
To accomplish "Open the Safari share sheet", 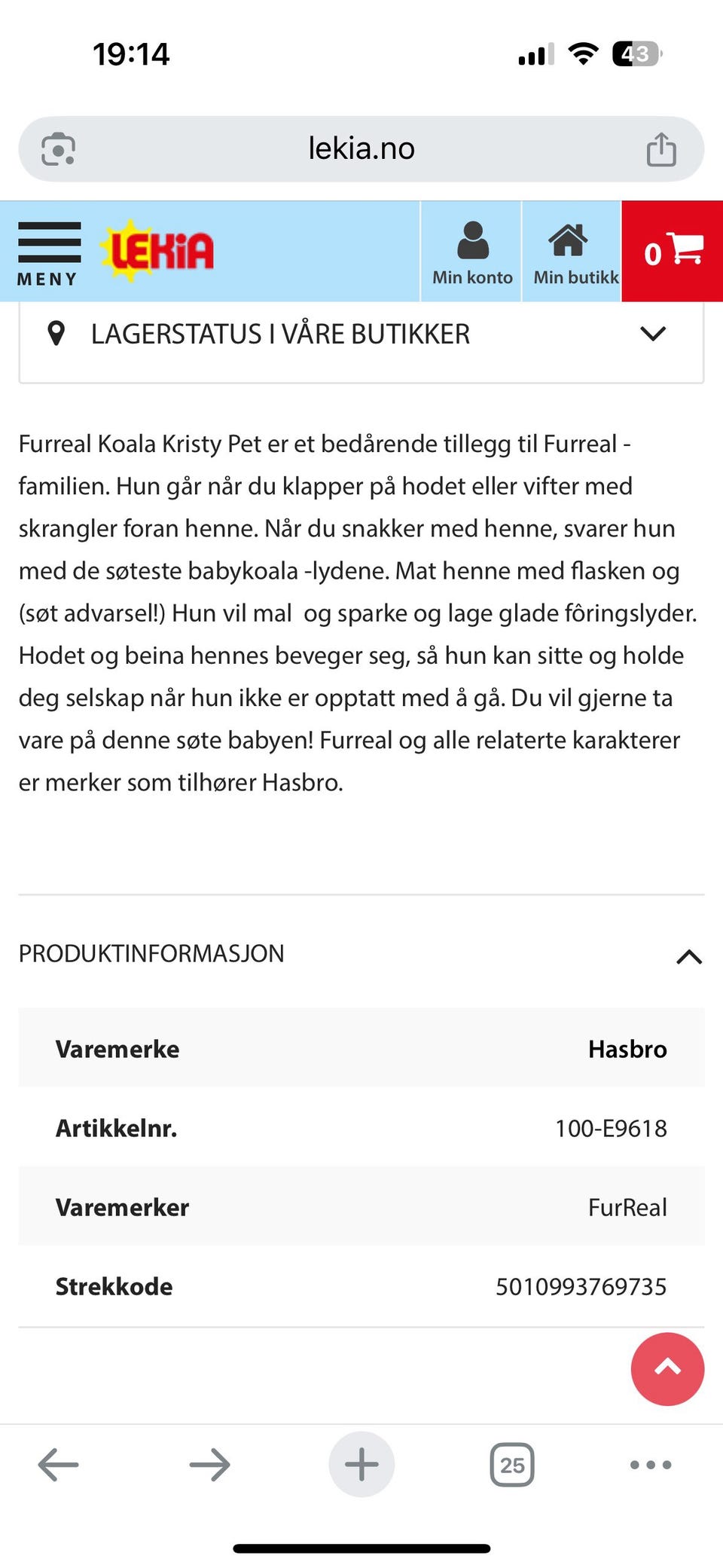I will [x=662, y=148].
